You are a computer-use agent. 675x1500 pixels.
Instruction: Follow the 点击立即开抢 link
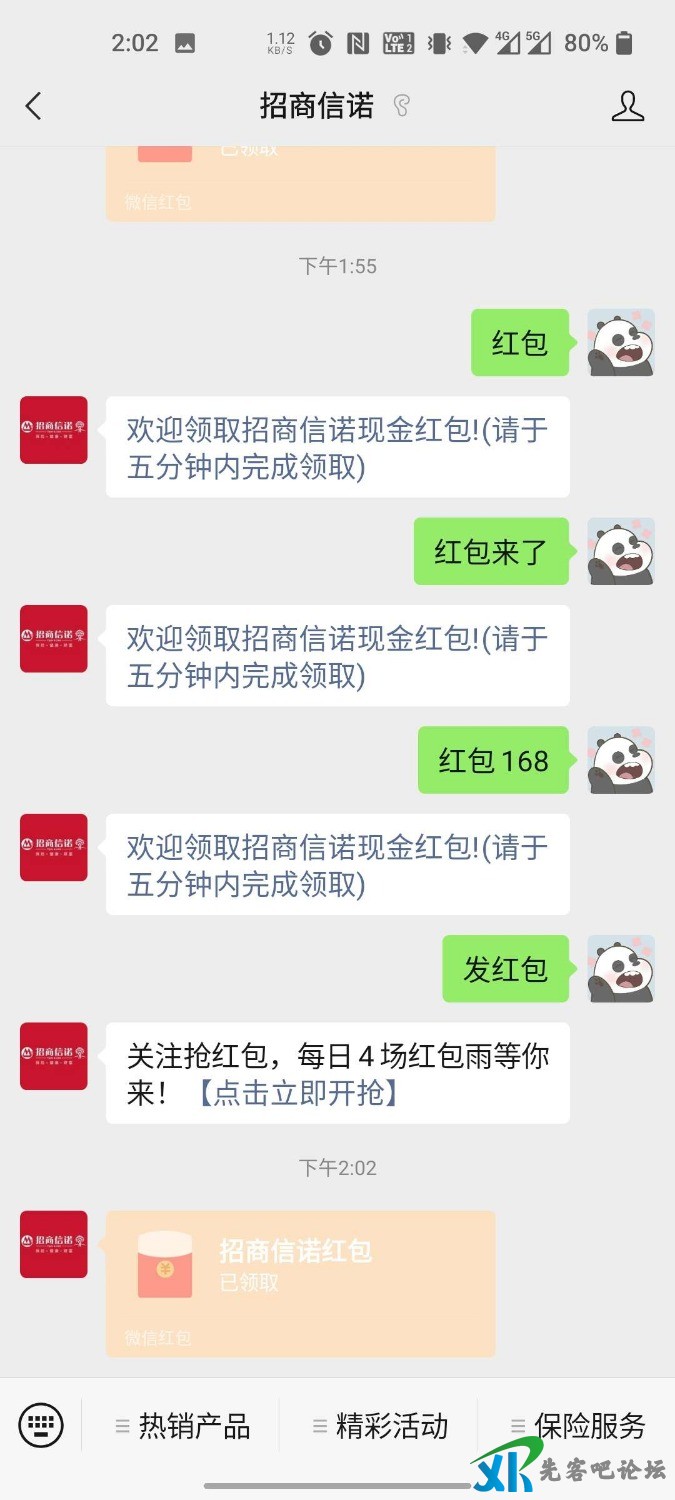coord(298,1092)
